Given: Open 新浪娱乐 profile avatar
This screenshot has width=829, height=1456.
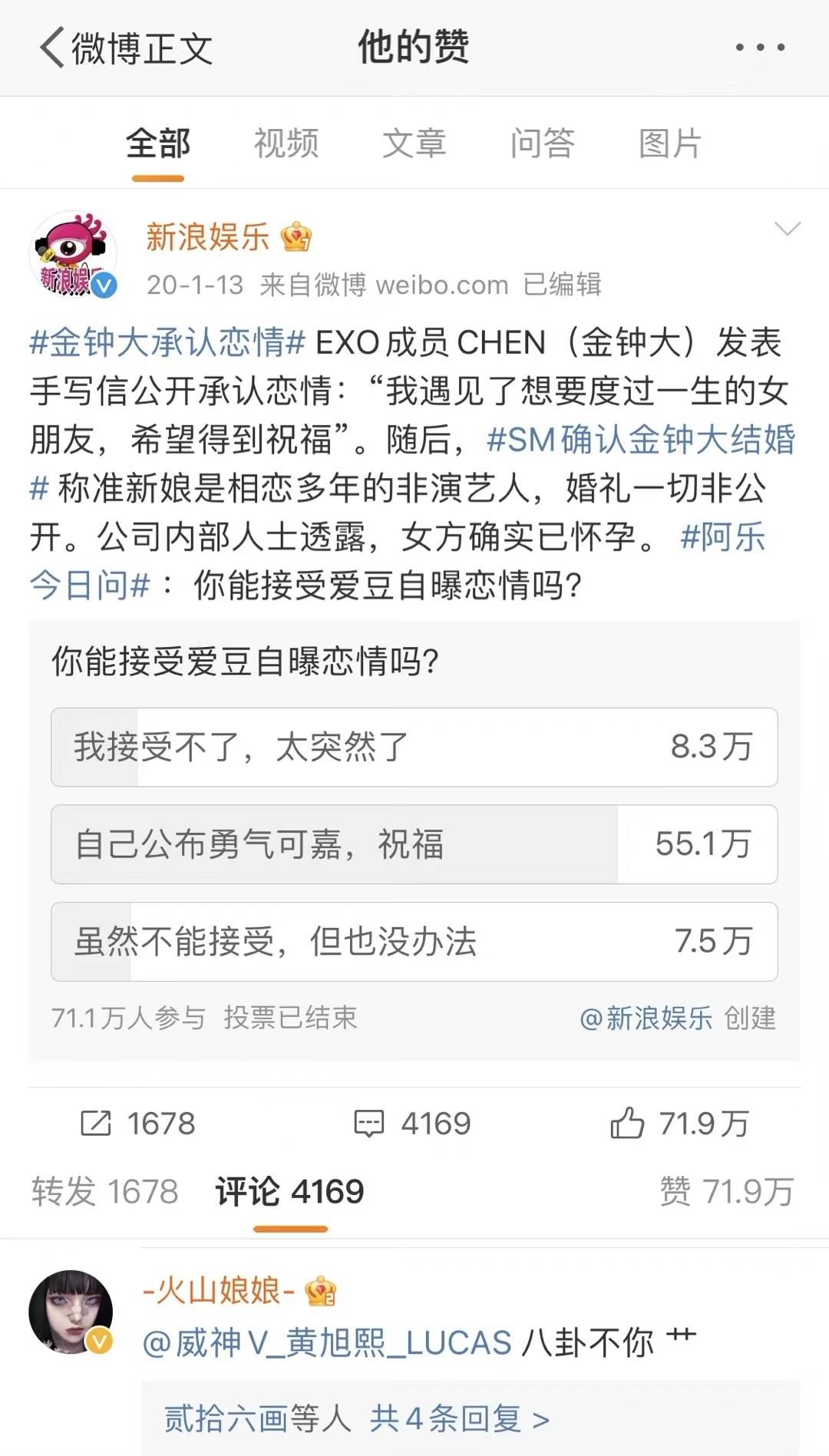Looking at the screenshot, I should [73, 255].
